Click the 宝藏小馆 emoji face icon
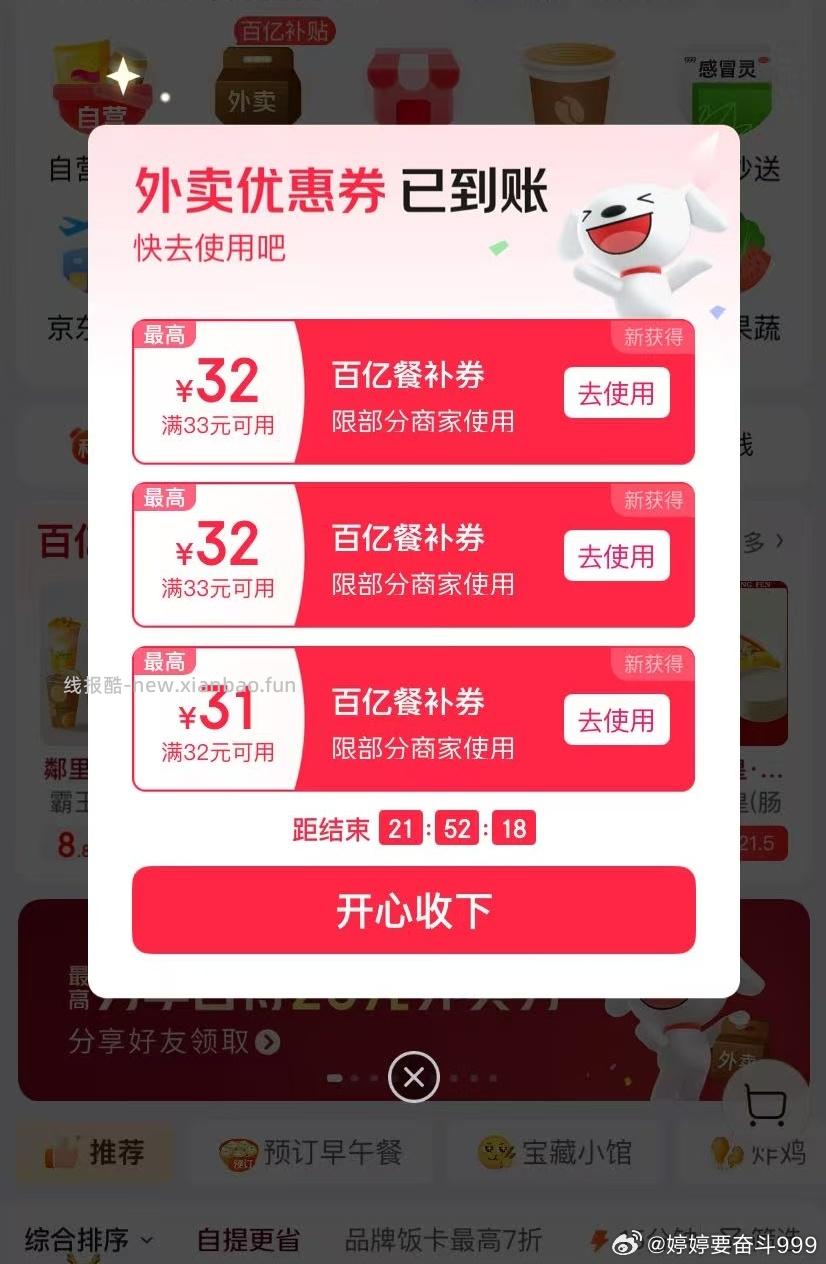The image size is (826, 1264). [495, 1151]
